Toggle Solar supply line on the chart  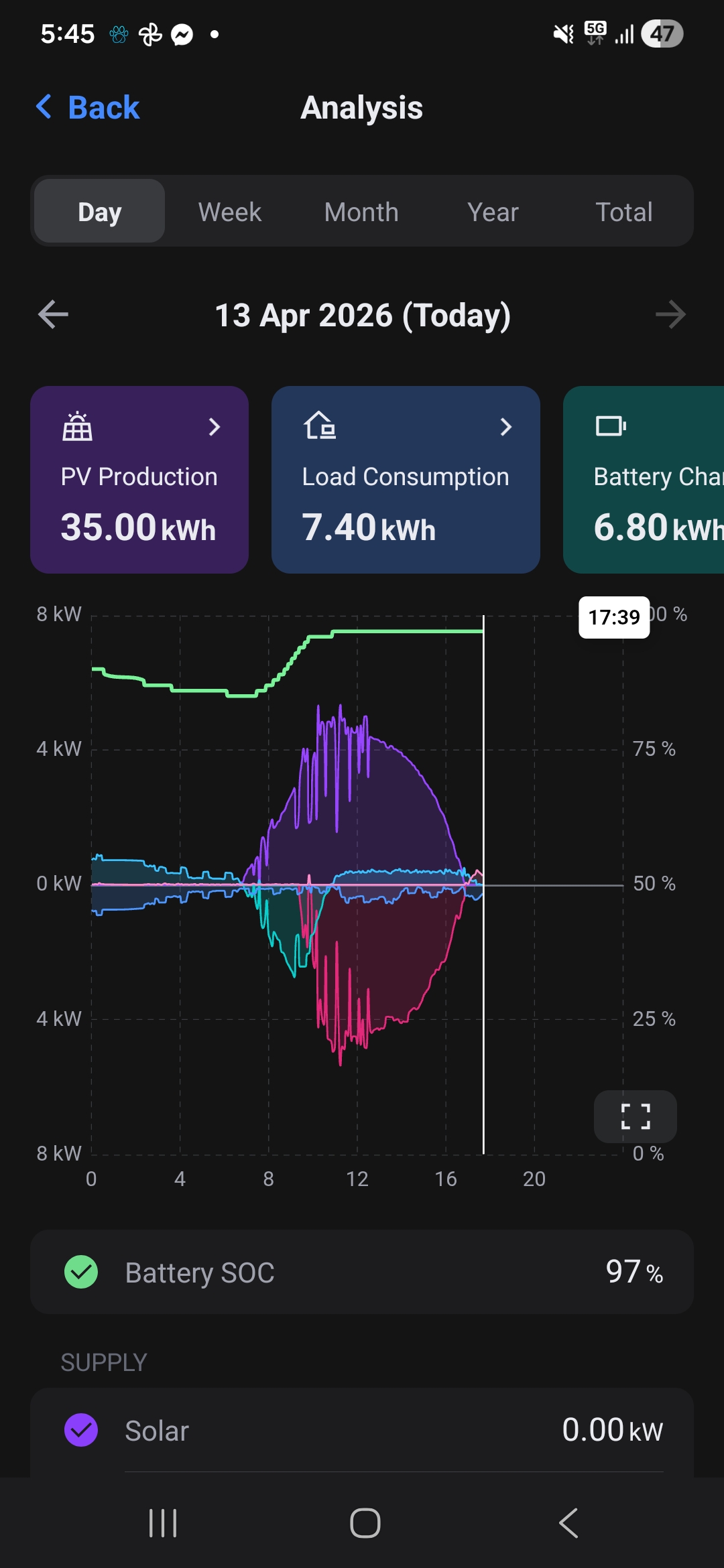81,1430
